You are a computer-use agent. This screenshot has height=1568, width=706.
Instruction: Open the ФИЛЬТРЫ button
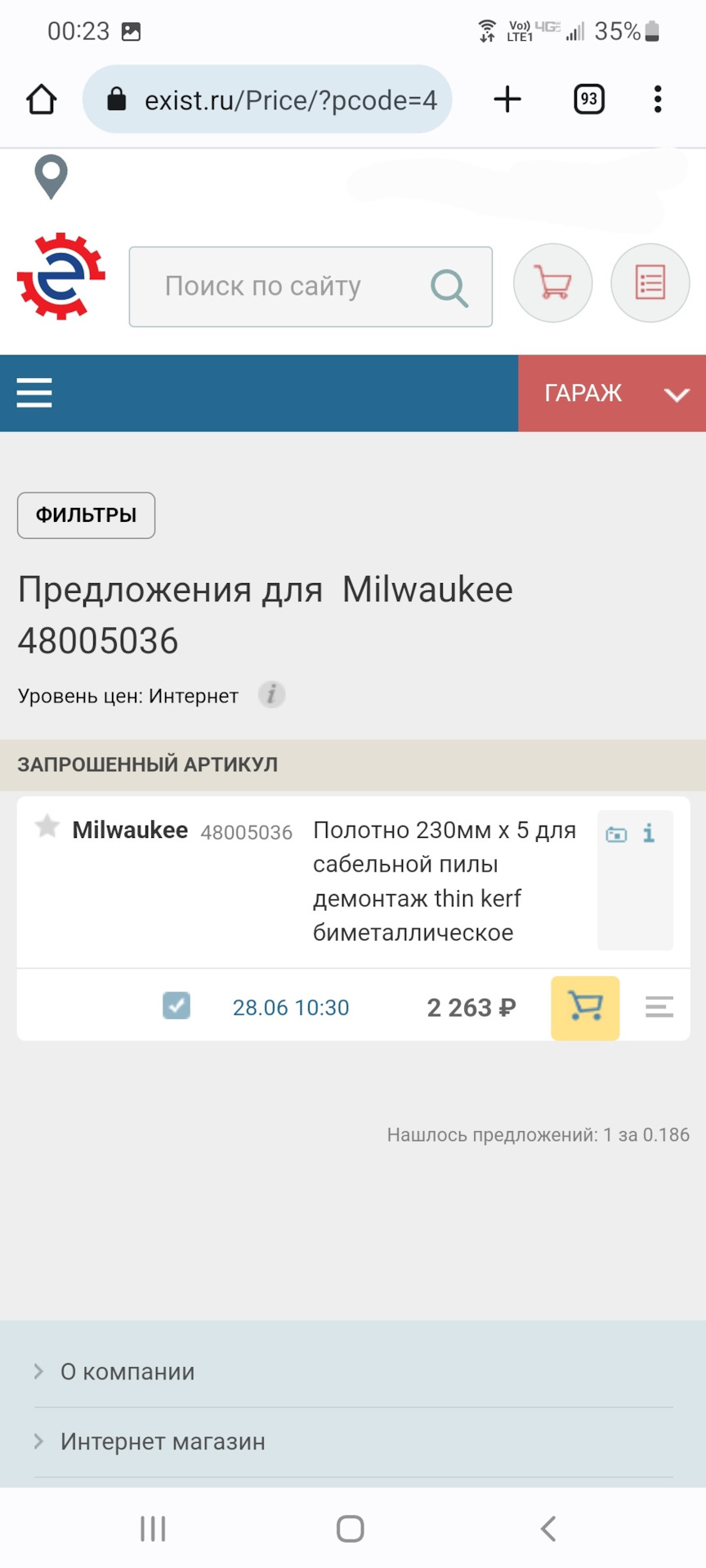click(x=86, y=515)
